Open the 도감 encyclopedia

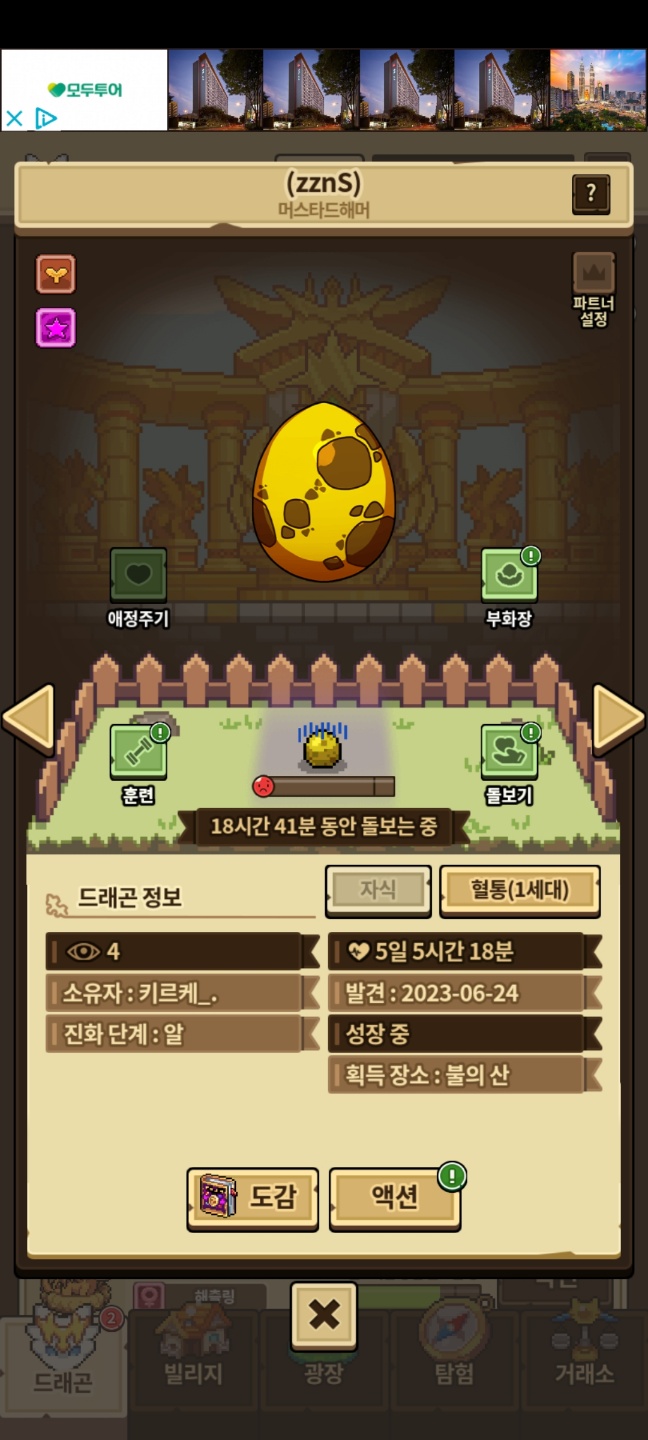coord(253,1197)
